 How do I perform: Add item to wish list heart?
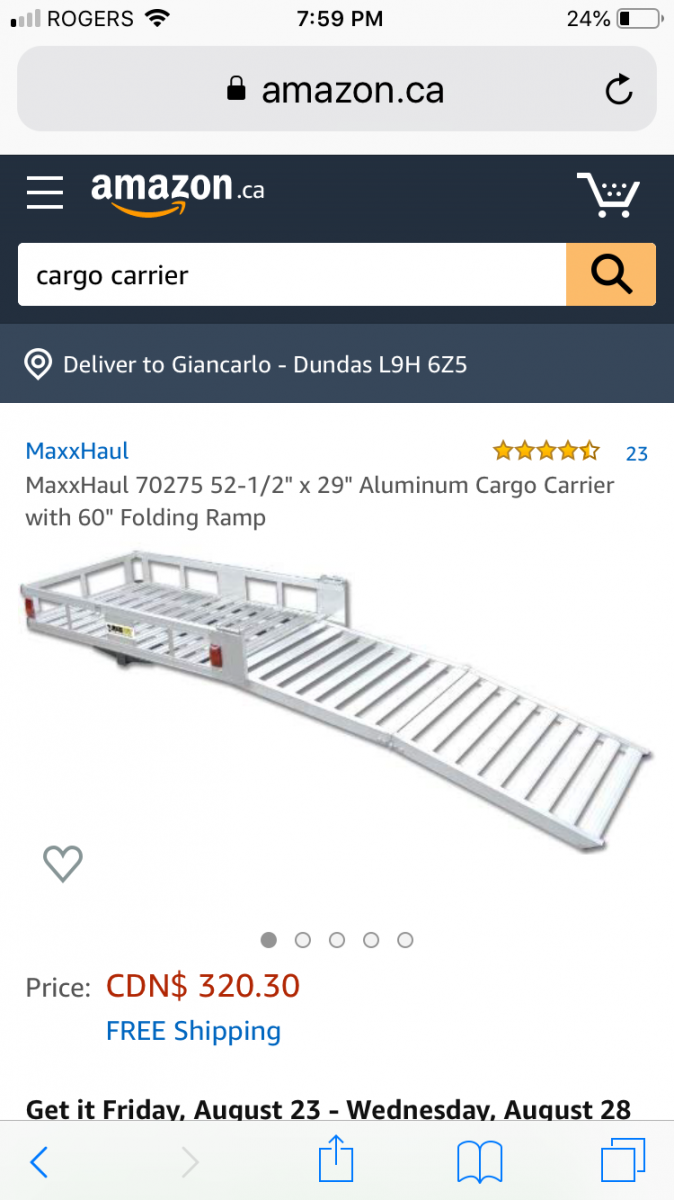62,863
